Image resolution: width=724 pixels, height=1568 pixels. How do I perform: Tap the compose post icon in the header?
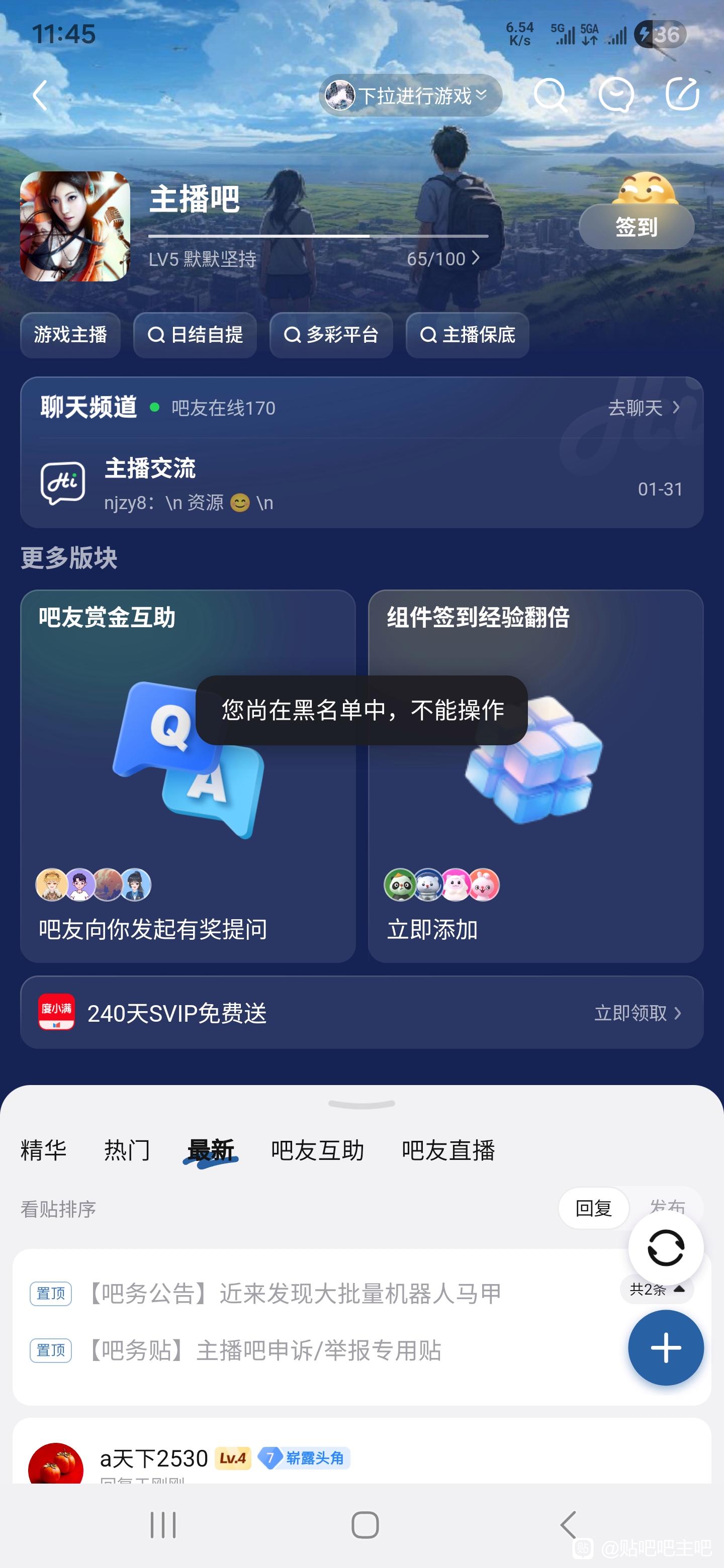(682, 94)
